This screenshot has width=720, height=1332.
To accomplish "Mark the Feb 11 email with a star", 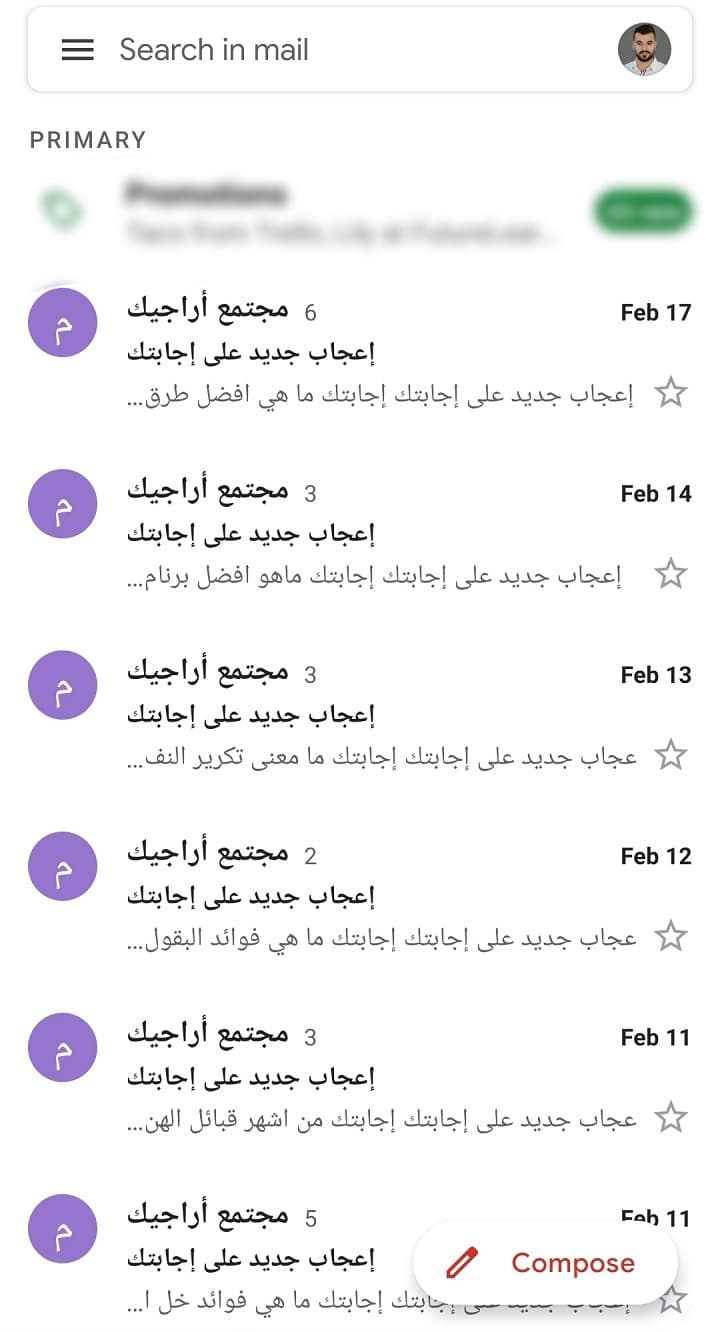I will point(672,1118).
